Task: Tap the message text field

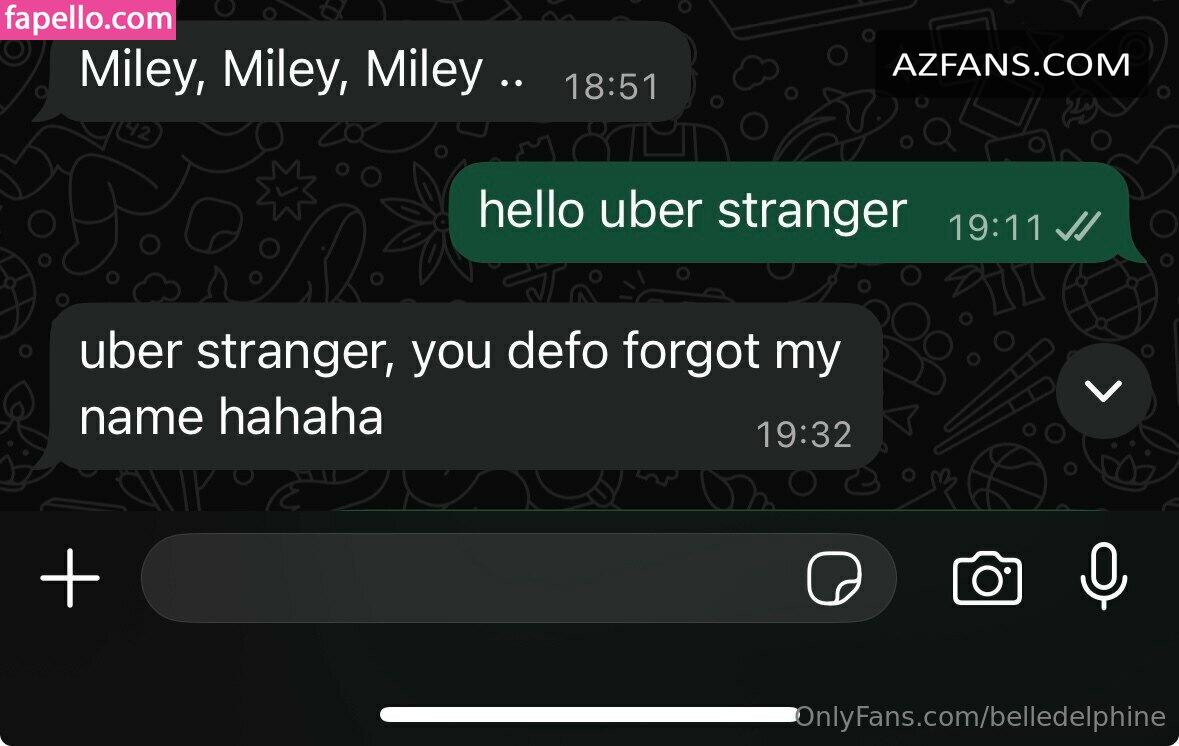Action: (x=470, y=578)
